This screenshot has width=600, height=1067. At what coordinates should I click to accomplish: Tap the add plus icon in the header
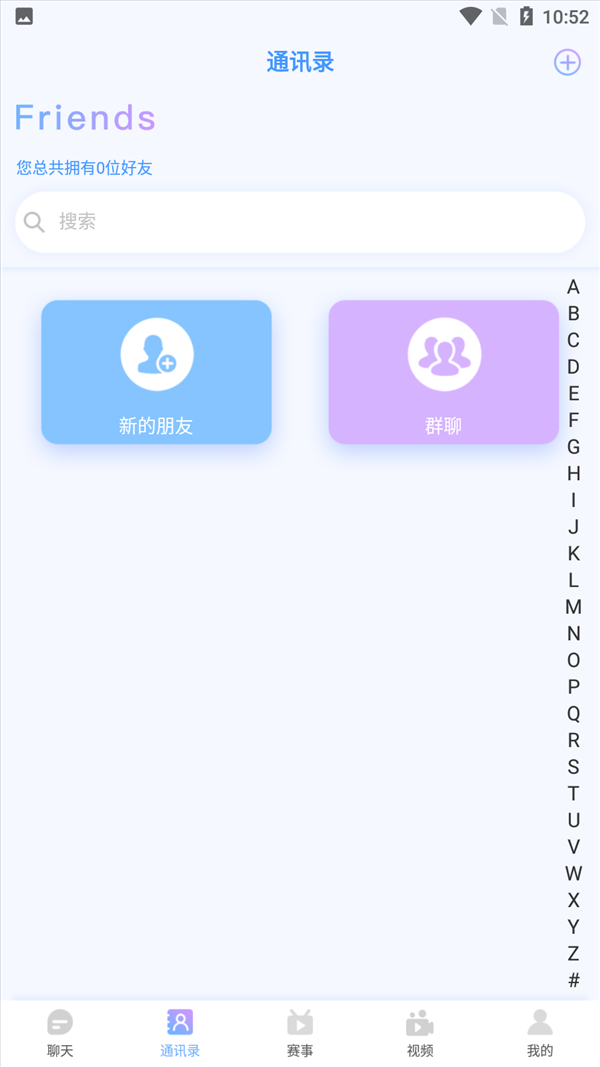(567, 63)
